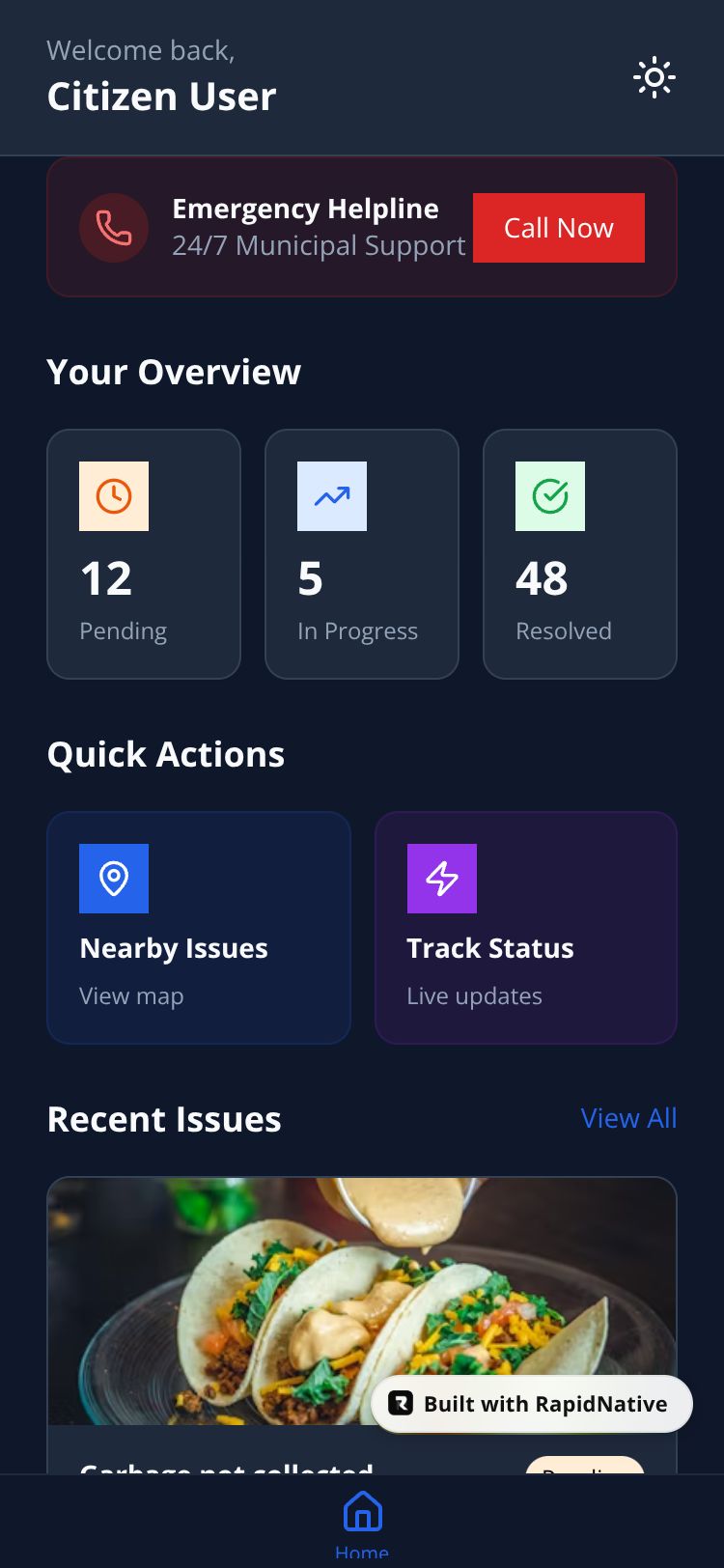
Task: Open the Resolved issues card
Action: pos(579,554)
